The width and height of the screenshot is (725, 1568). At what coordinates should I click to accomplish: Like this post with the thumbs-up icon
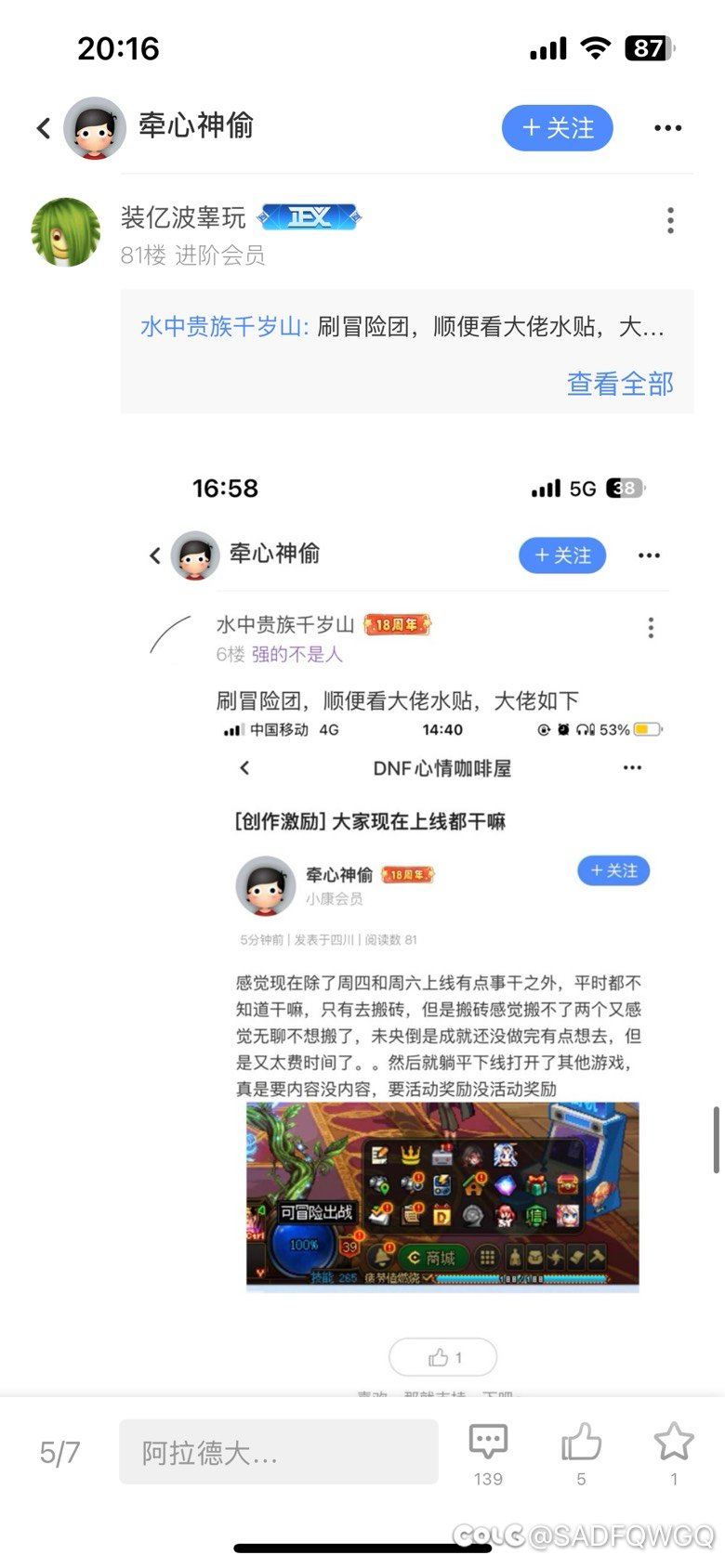pyautogui.click(x=581, y=1453)
